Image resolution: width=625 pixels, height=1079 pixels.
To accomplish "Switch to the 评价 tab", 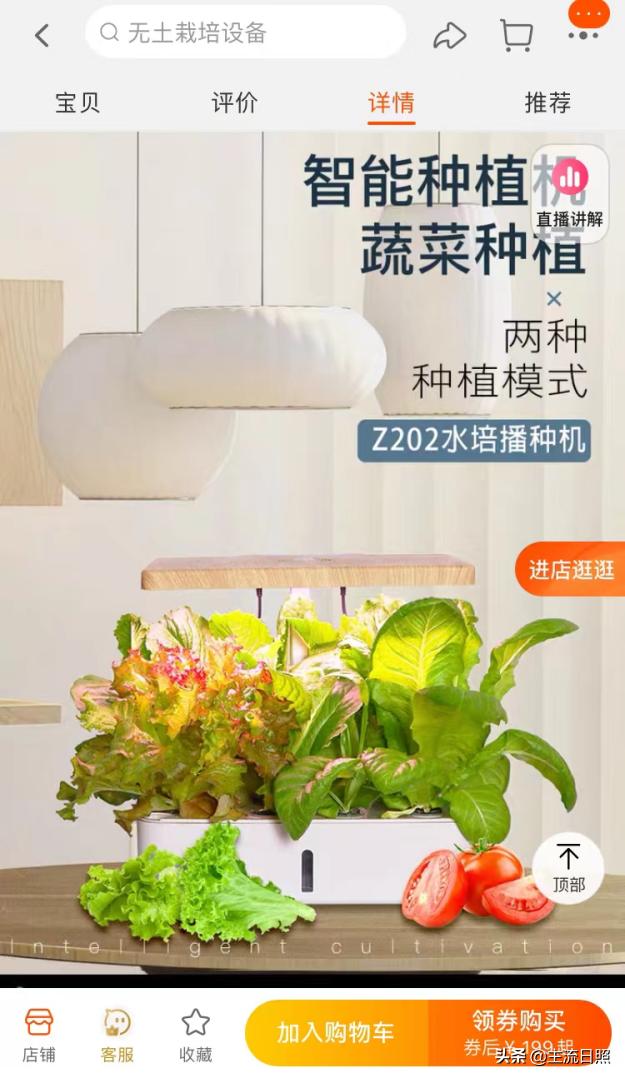I will 234,102.
